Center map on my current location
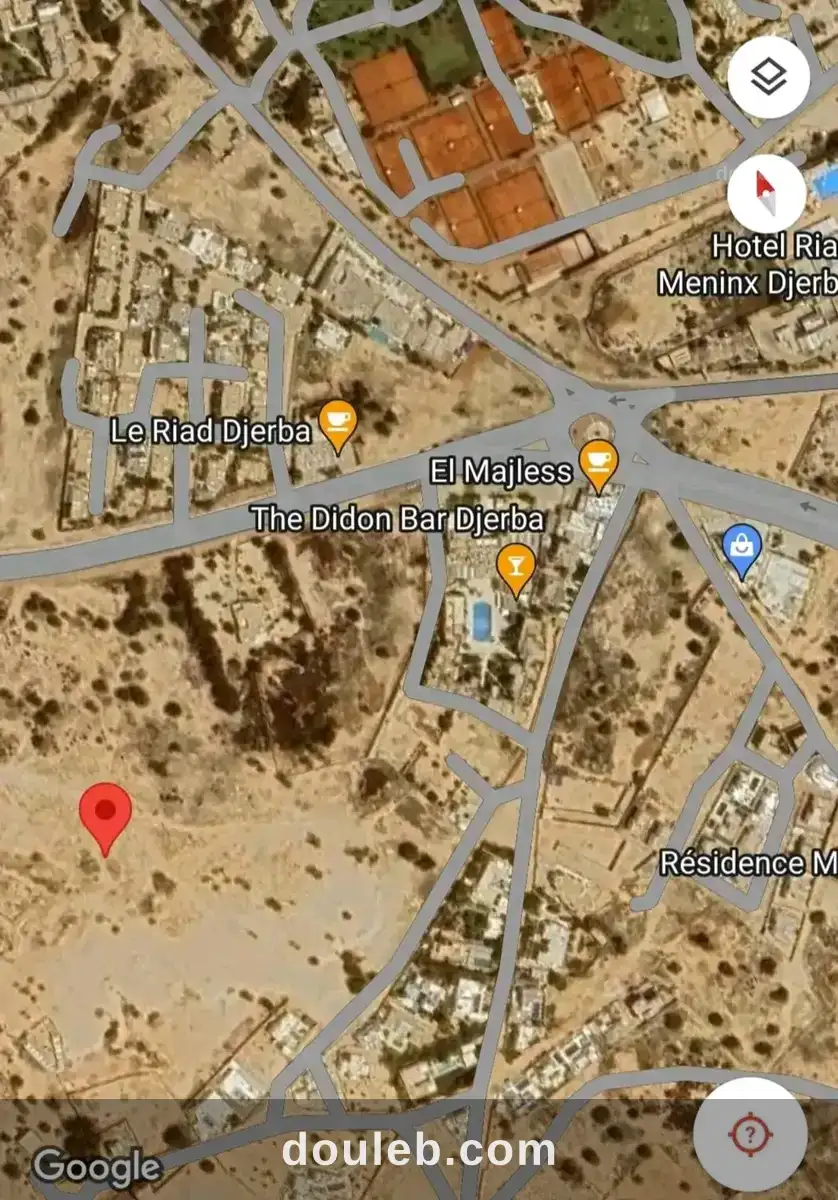This screenshot has width=838, height=1200. (x=749, y=1134)
